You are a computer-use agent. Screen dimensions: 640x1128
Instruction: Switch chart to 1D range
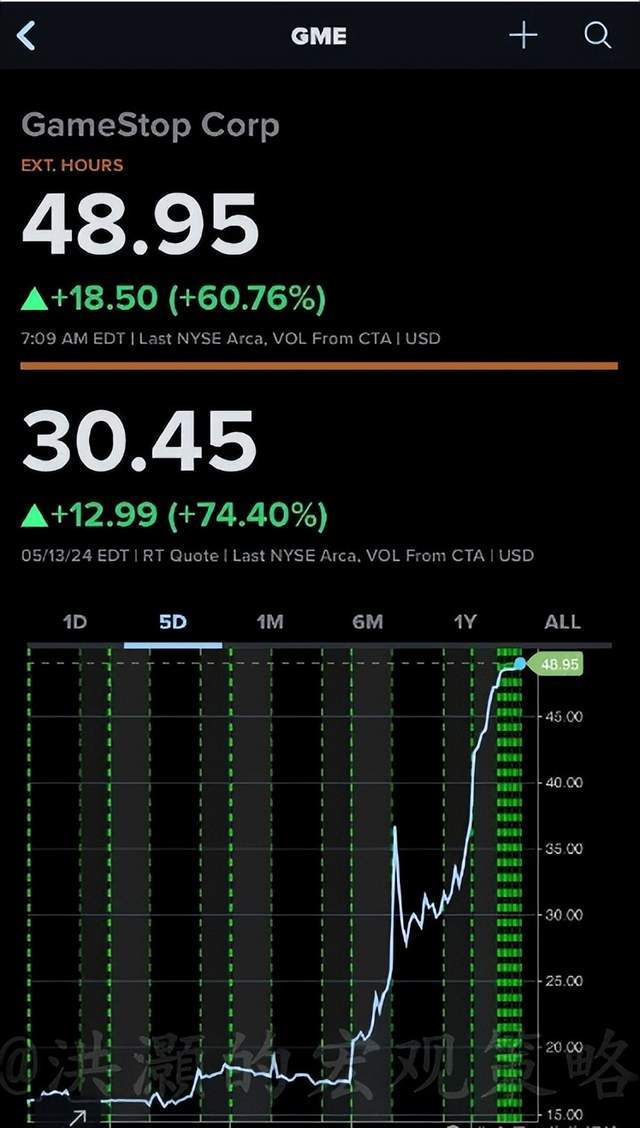point(75,622)
